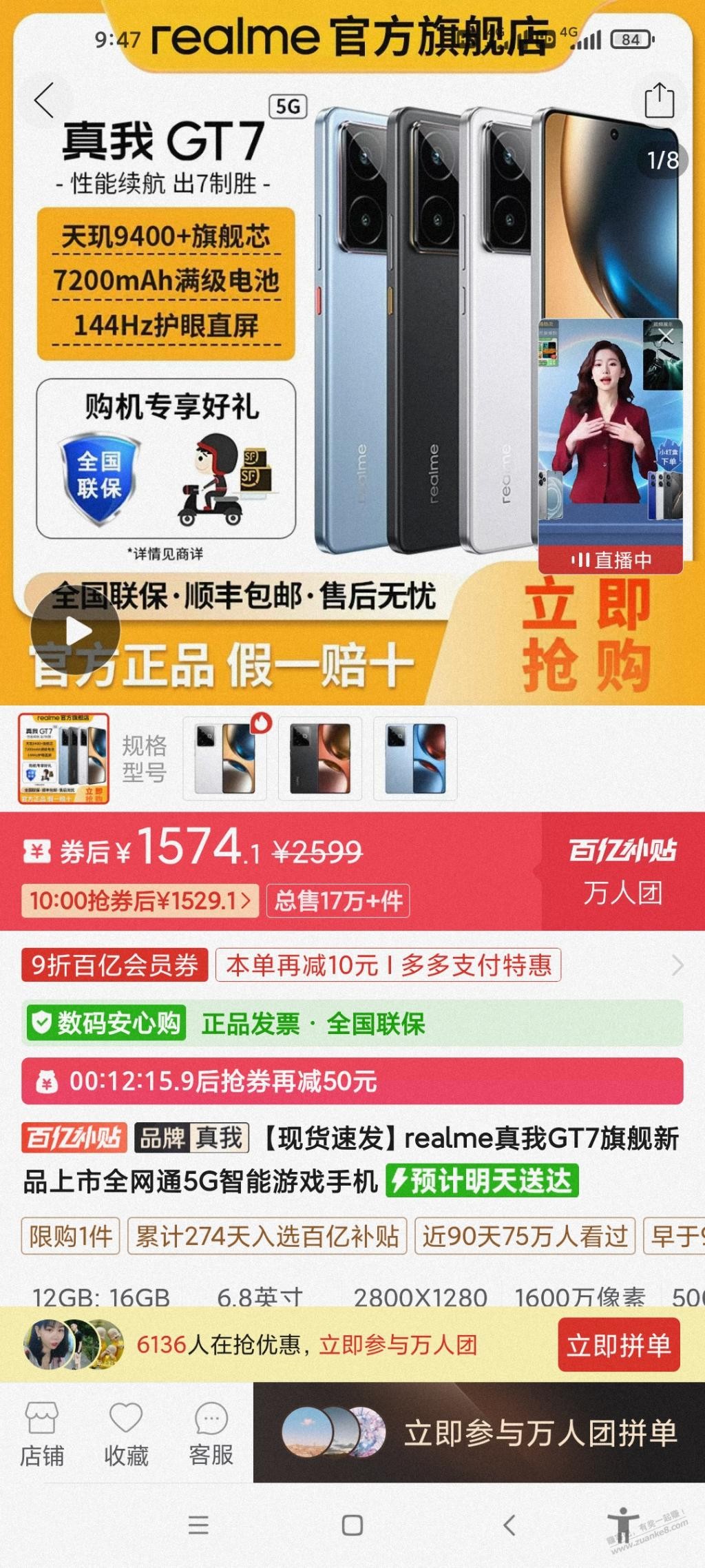This screenshot has height=1568, width=705.
Task: Contact 客服 customer service
Action: (211, 1434)
